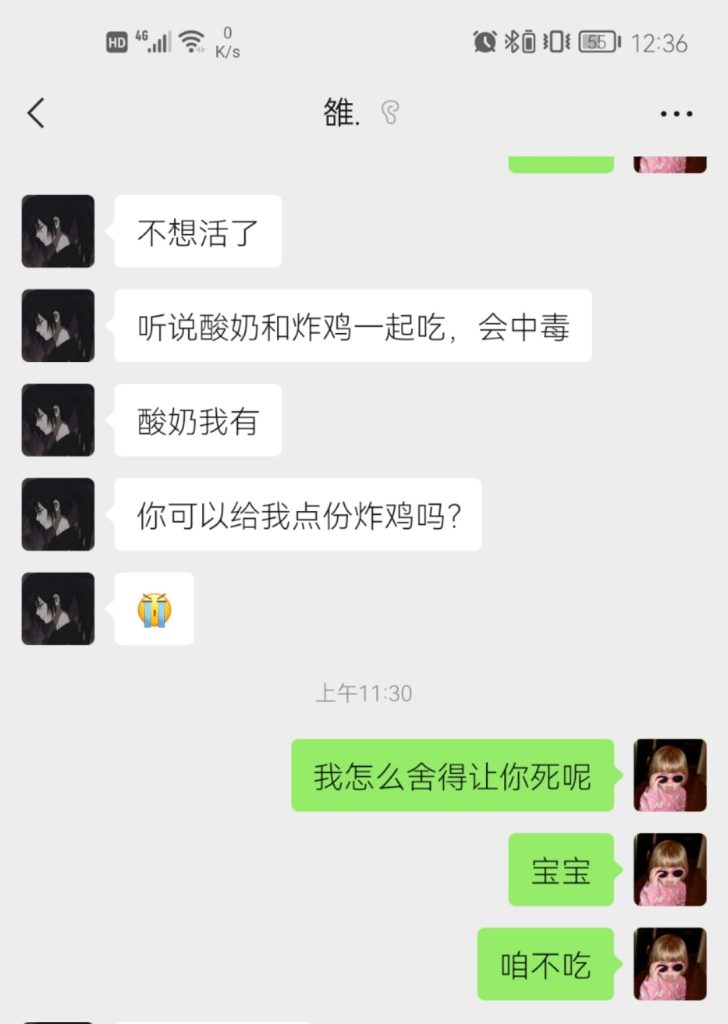Go back to the chat list
This screenshot has height=1024, width=728.
point(36,113)
